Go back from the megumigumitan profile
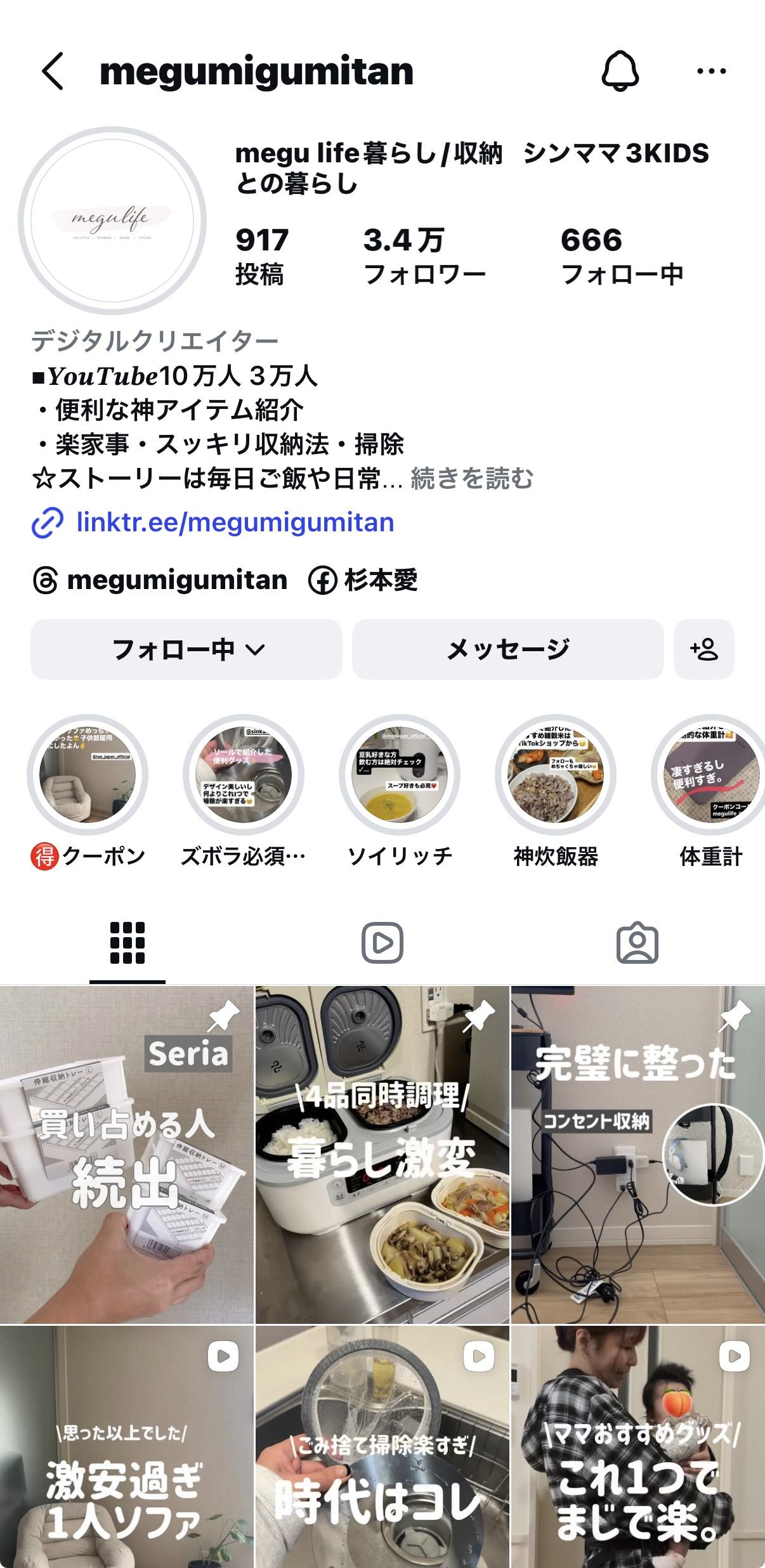 point(53,71)
